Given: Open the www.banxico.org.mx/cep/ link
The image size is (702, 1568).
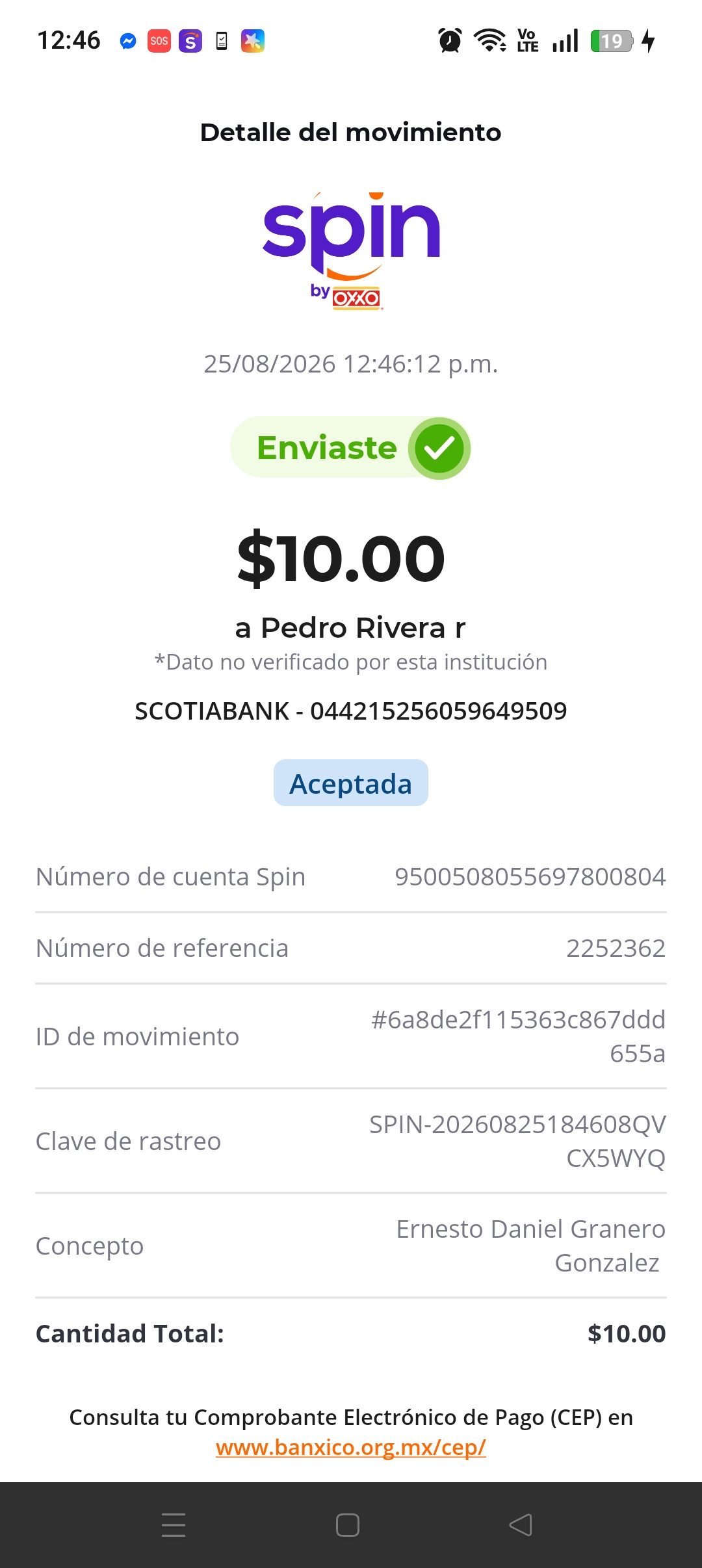Looking at the screenshot, I should [x=351, y=1448].
